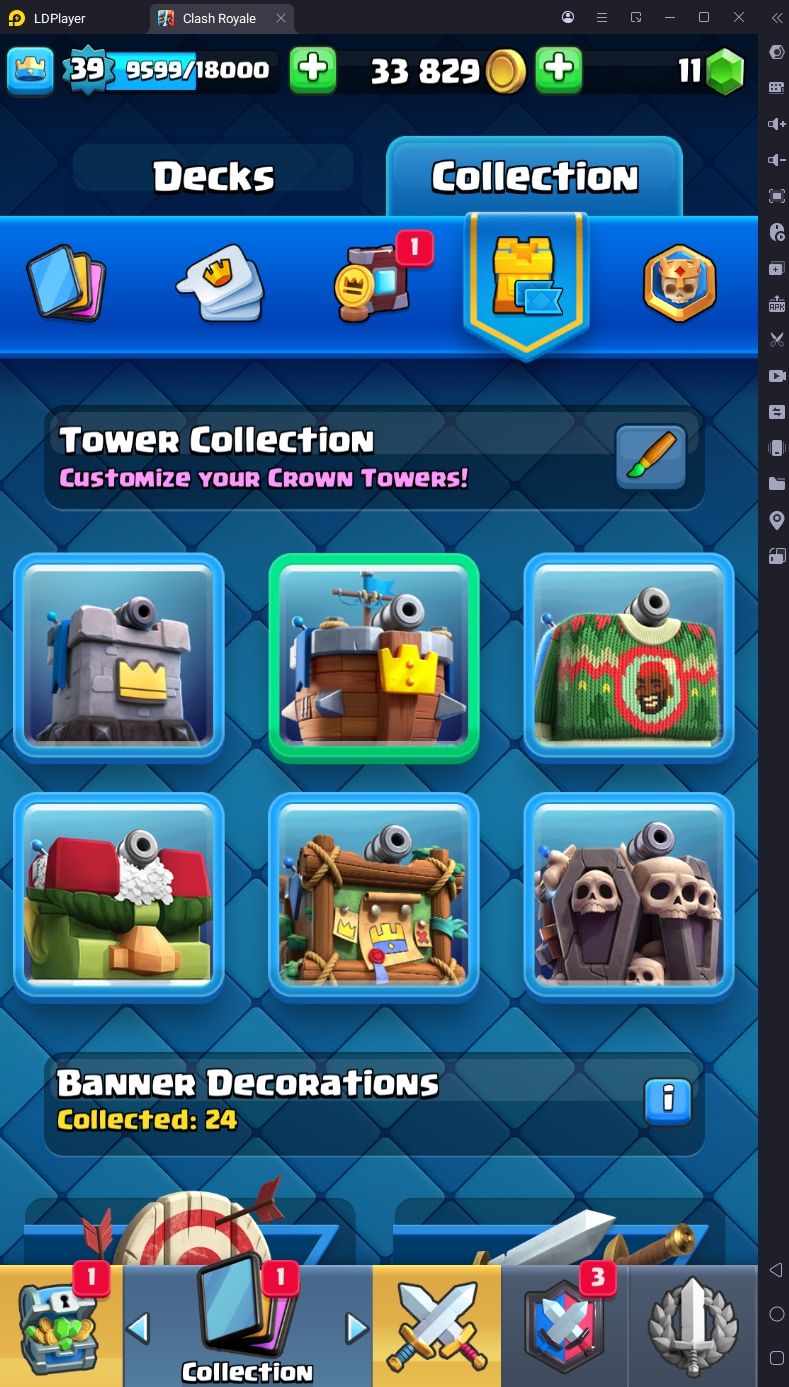789x1387 pixels.
Task: Open the cards collection icon tab
Action: tap(68, 283)
